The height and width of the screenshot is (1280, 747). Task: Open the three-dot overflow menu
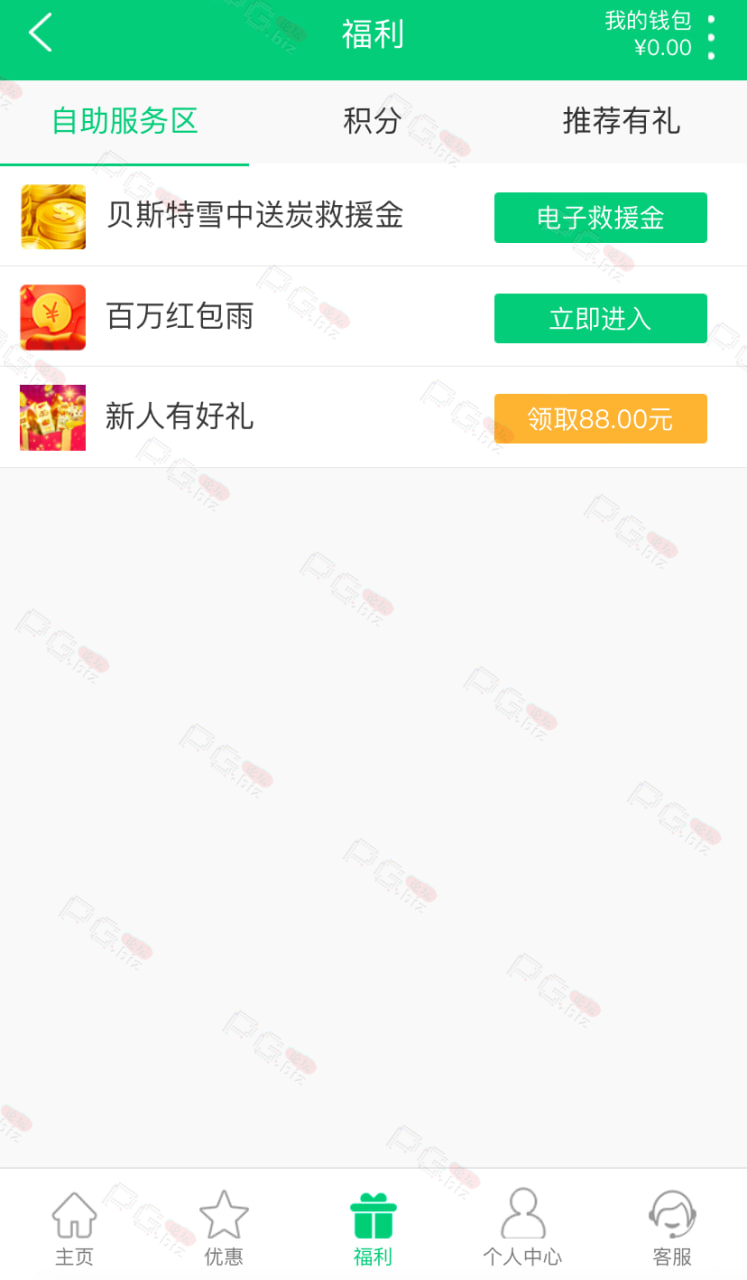[711, 37]
